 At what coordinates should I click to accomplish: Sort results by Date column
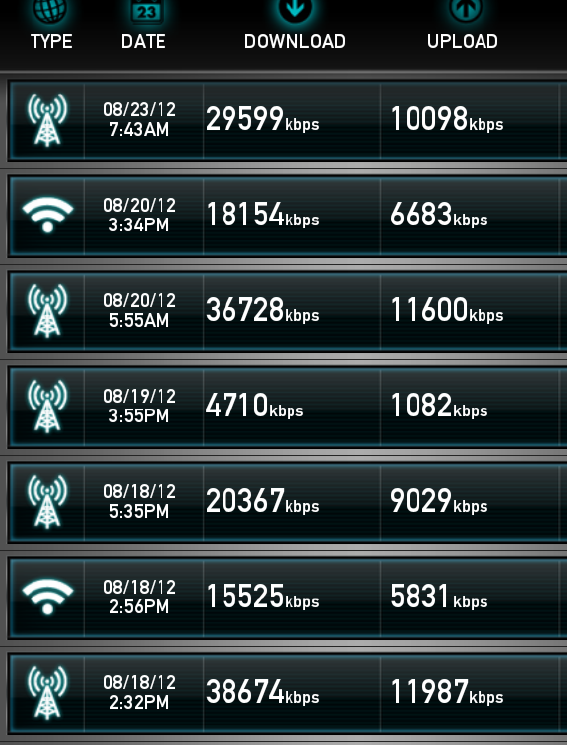144,28
